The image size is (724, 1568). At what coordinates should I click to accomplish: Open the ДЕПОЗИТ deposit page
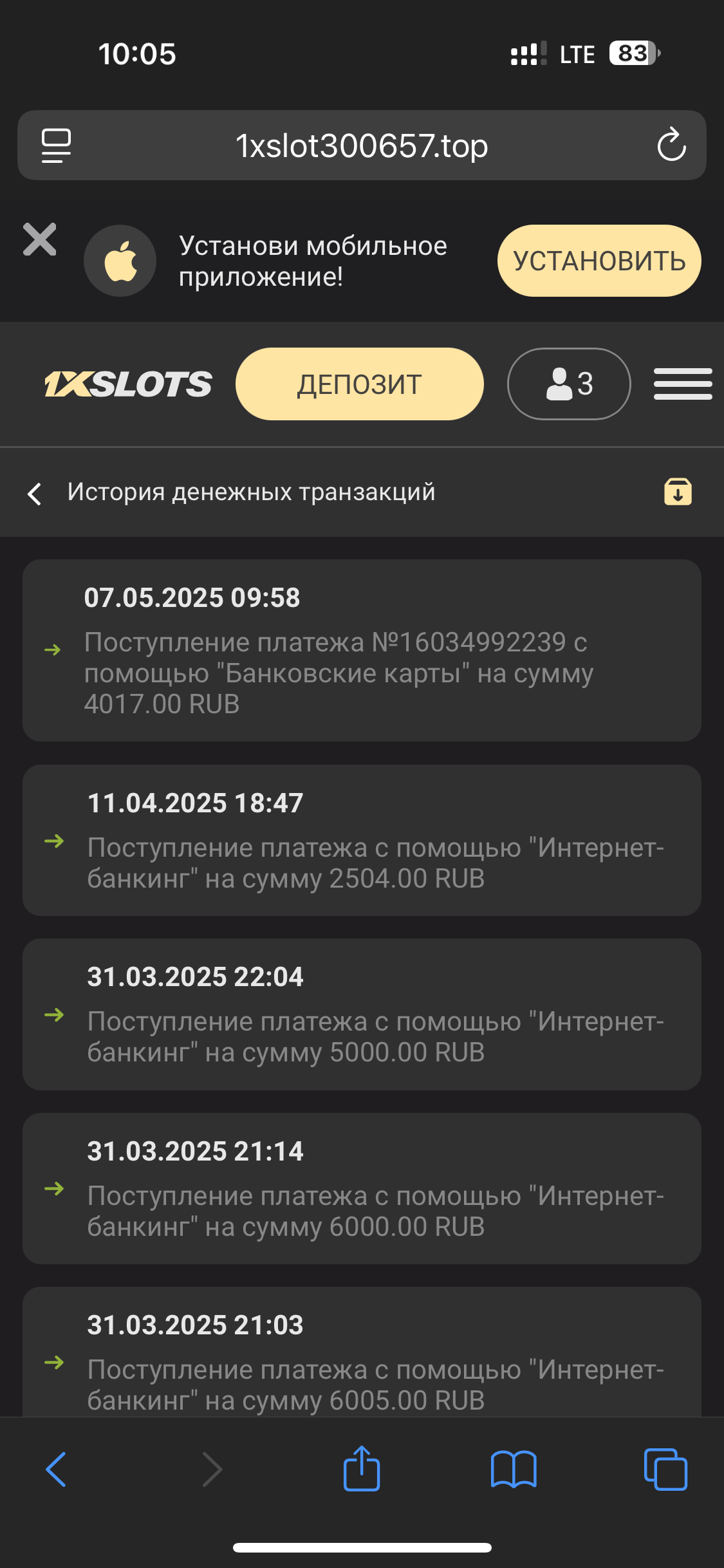click(x=359, y=384)
